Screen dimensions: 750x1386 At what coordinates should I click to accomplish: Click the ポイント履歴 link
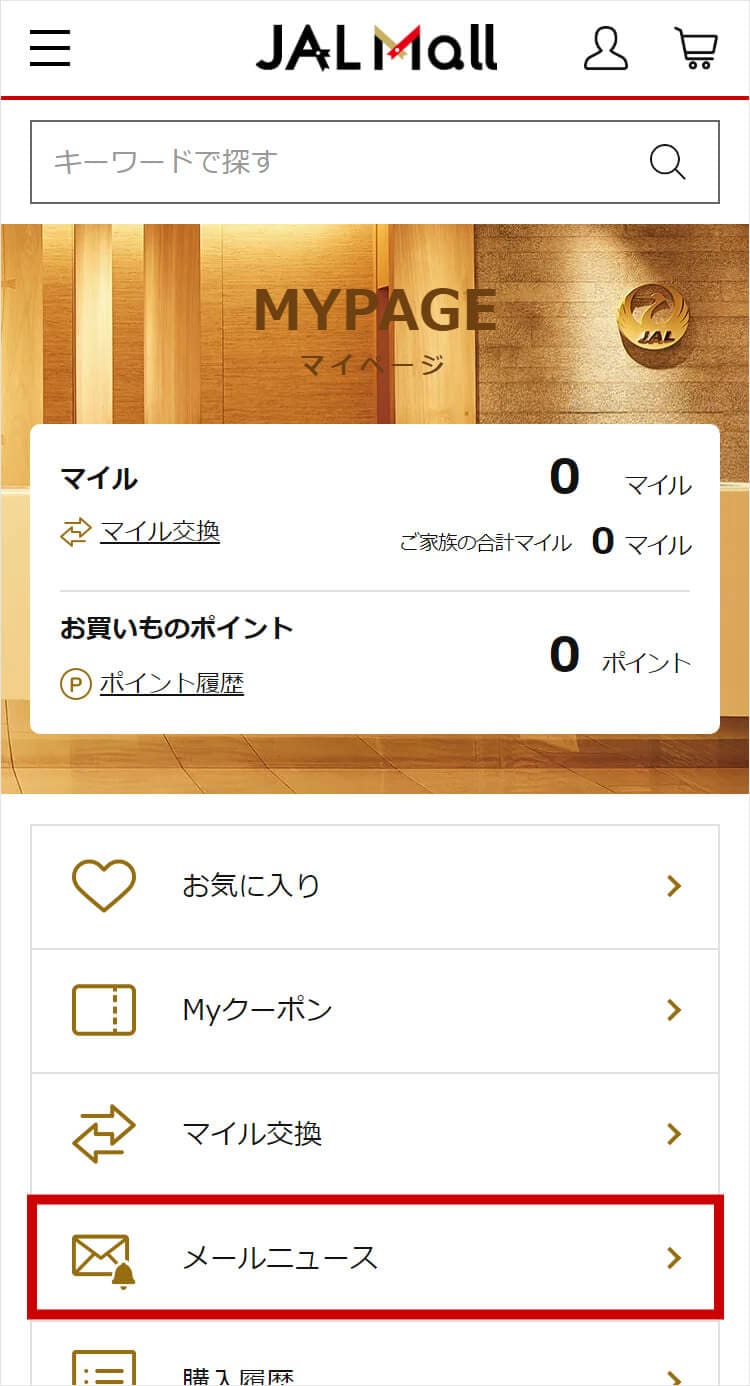coord(172,685)
